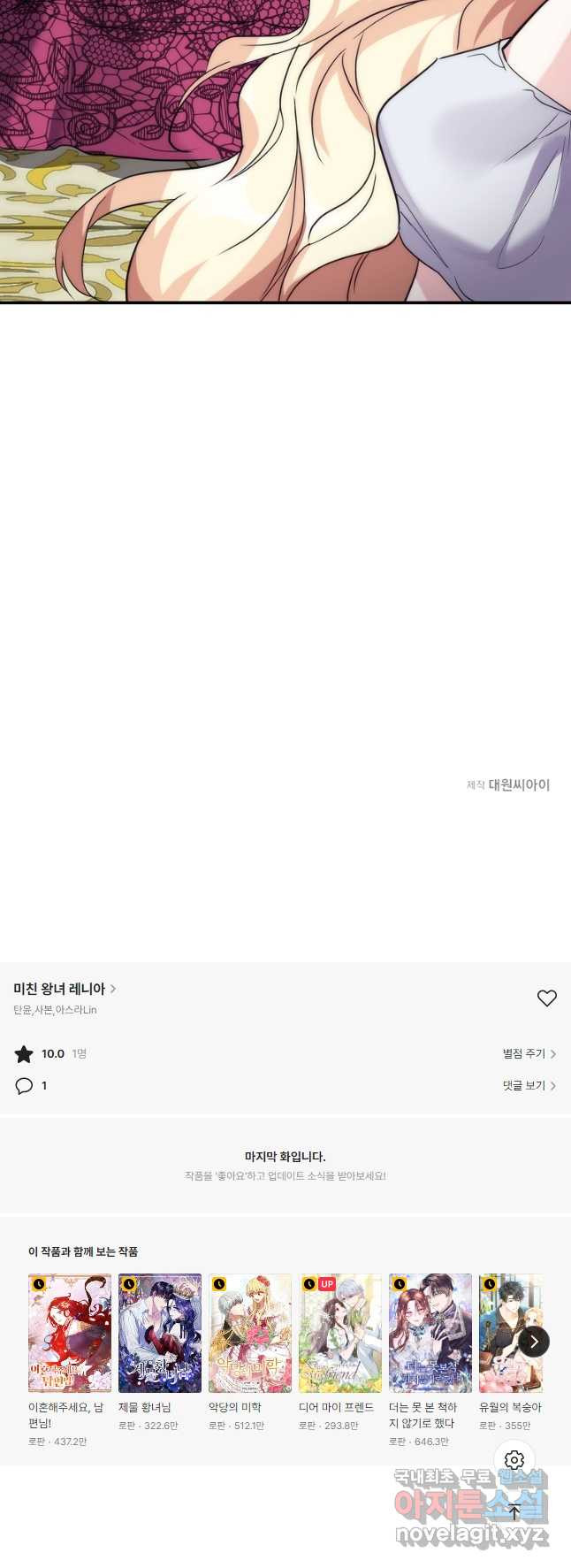
Task: Jump to top with the up arrow
Action: click(x=514, y=1512)
